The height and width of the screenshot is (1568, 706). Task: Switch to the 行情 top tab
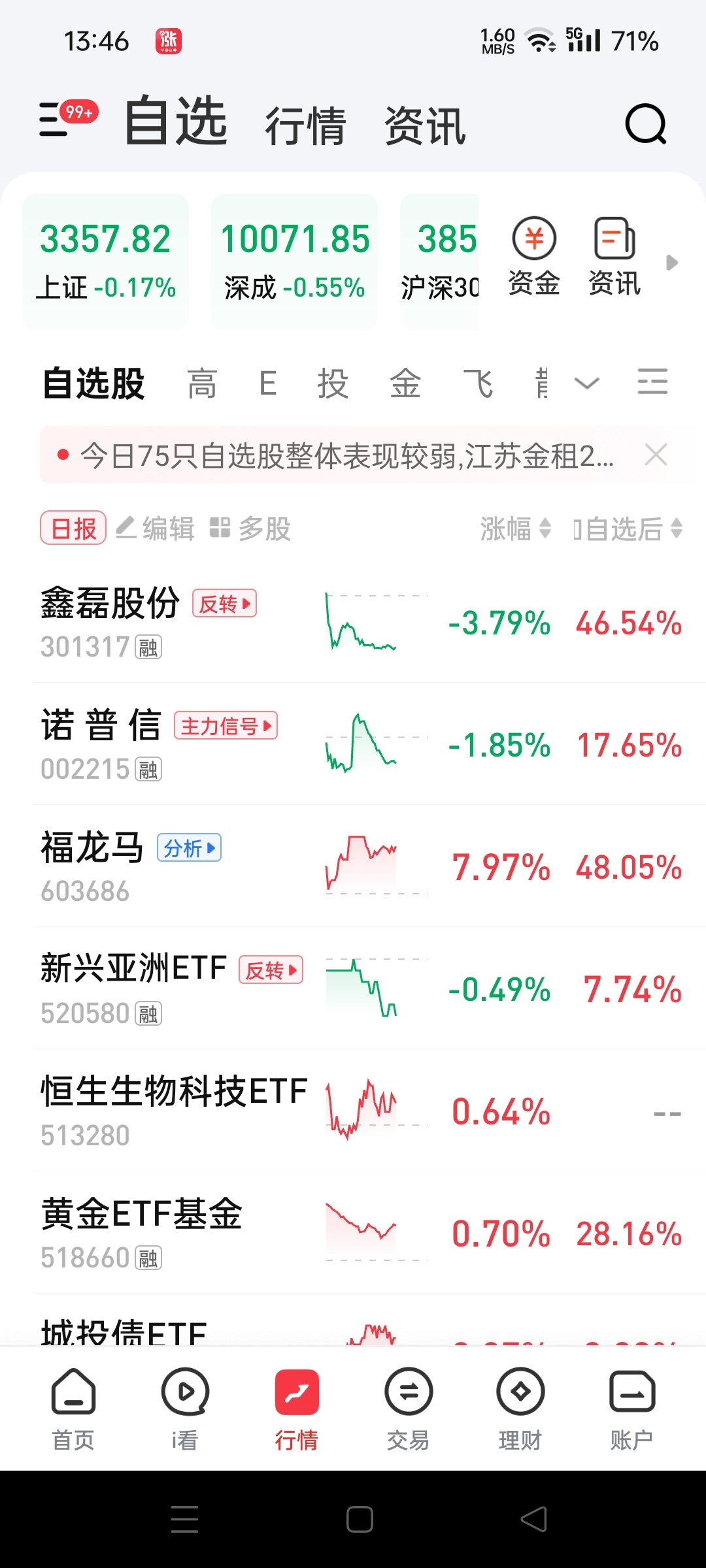[x=305, y=125]
